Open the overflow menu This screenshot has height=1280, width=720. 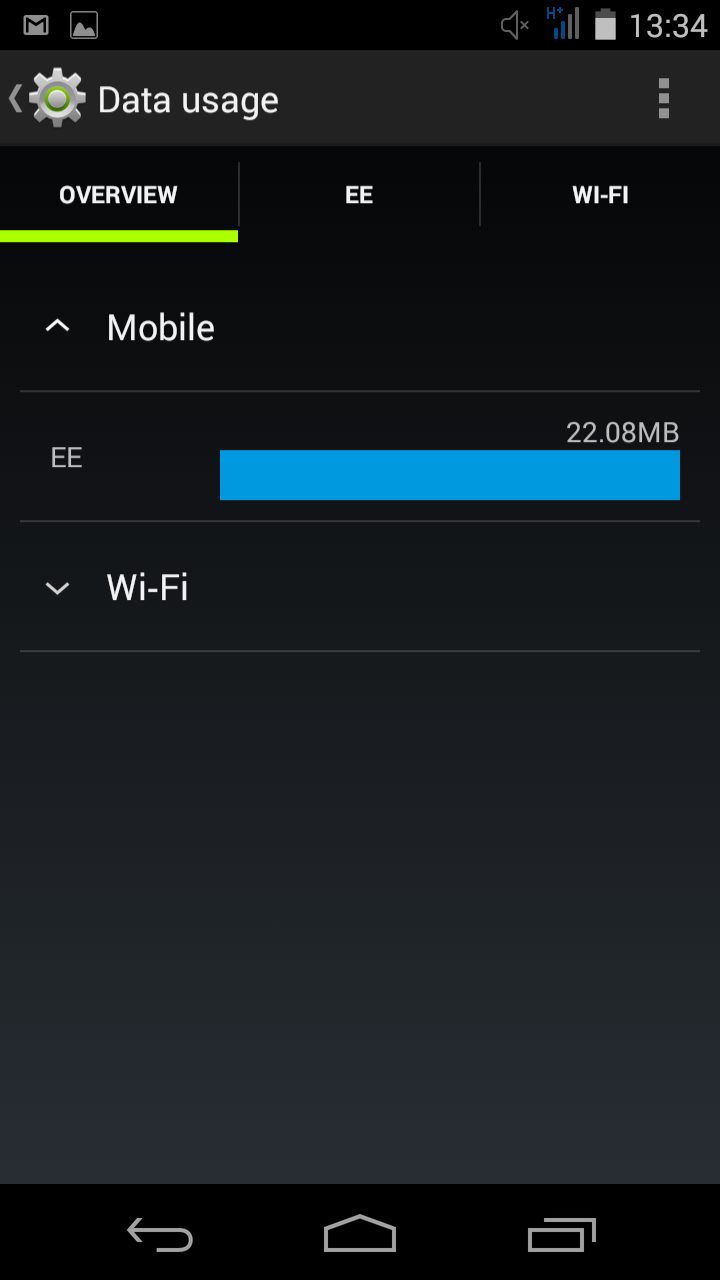pos(663,99)
